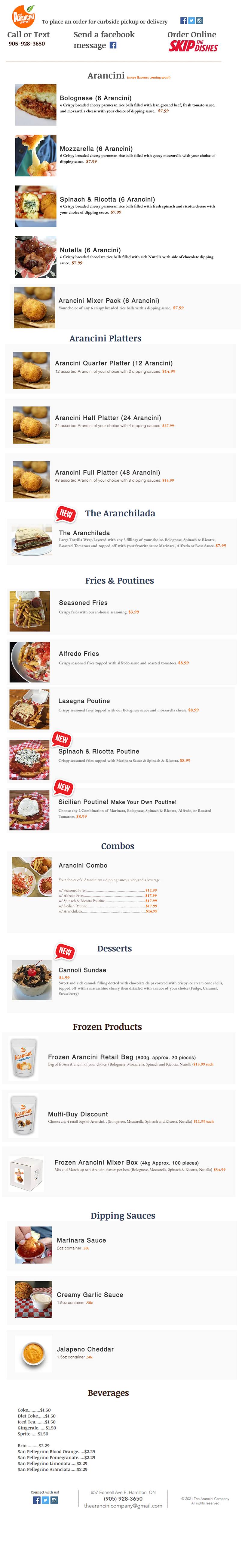
Task: Tap the Instagram icon under Connect with us
Action: point(54,1501)
